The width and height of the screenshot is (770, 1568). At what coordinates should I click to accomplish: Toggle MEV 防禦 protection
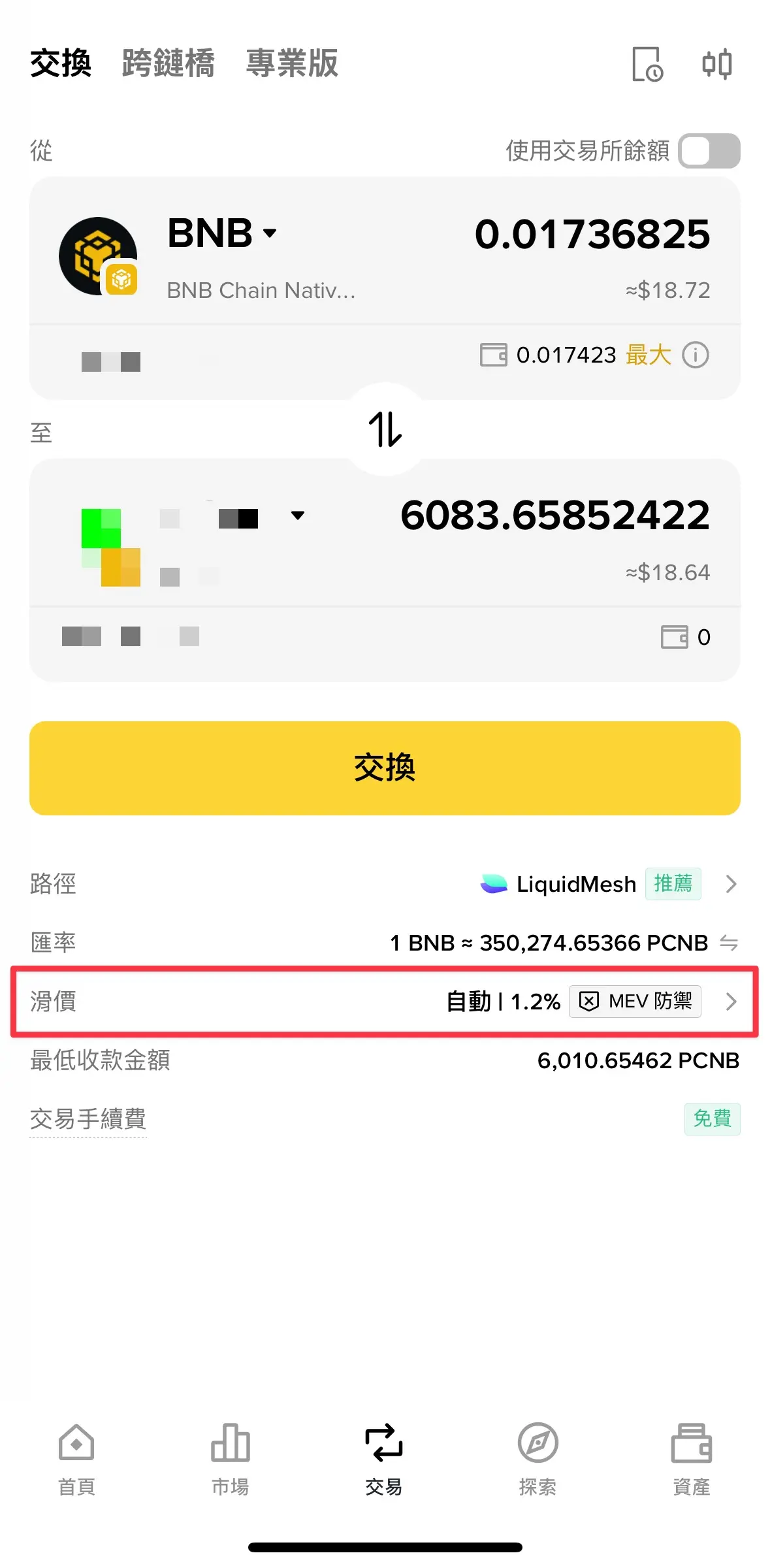[634, 1002]
